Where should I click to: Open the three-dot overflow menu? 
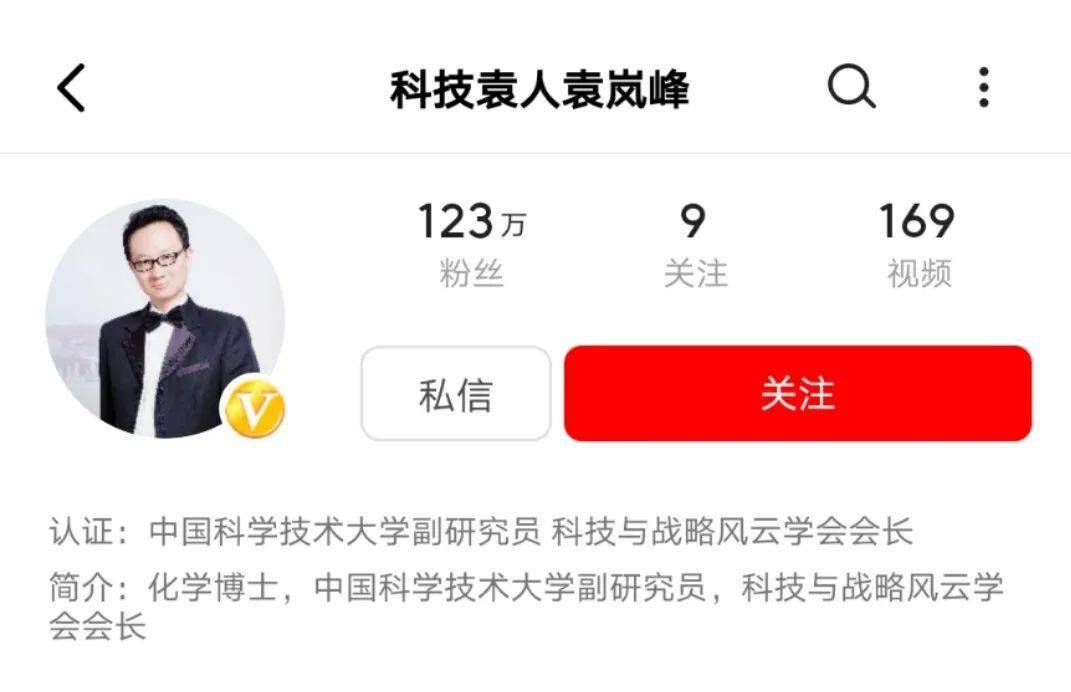(984, 88)
